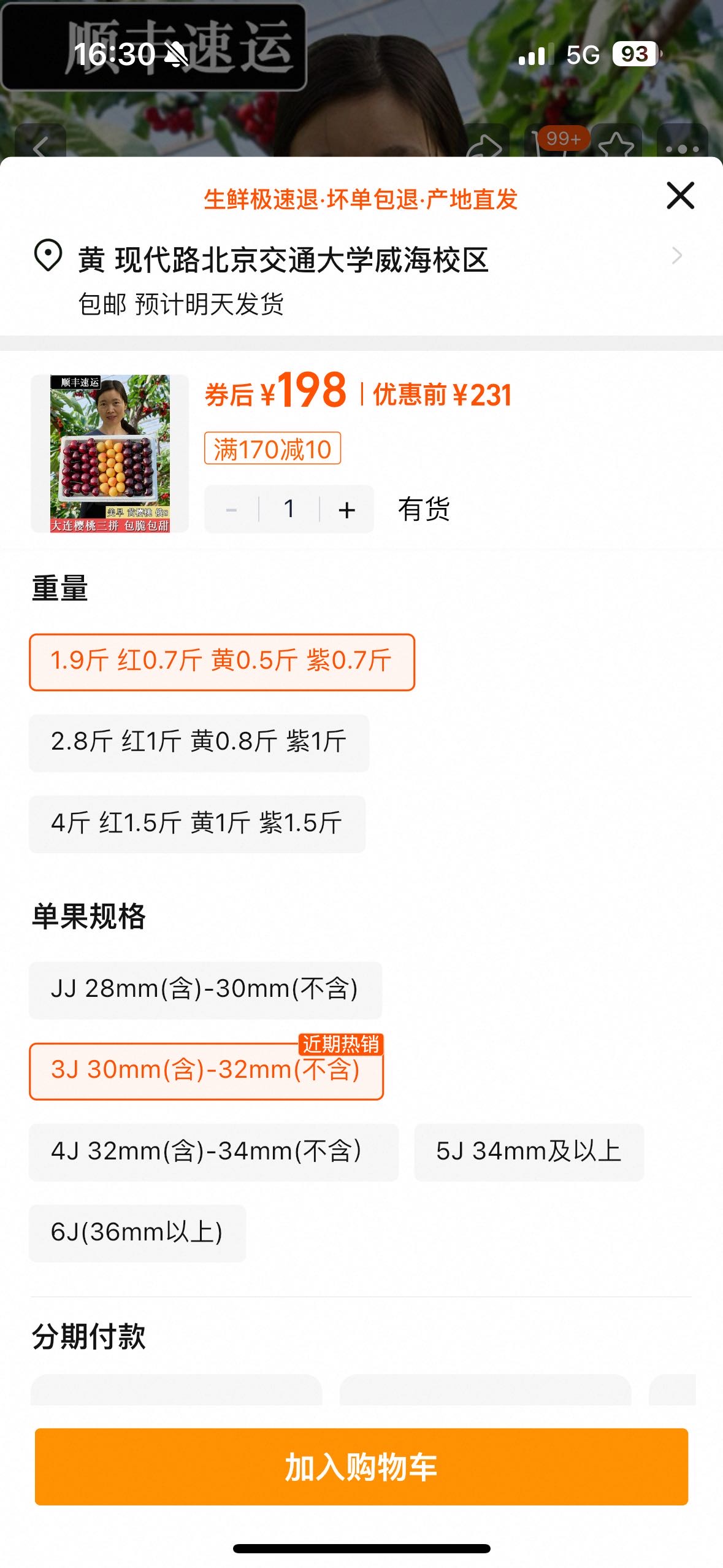Select the 1.9斤 weight option
The image size is (723, 1568).
222,662
